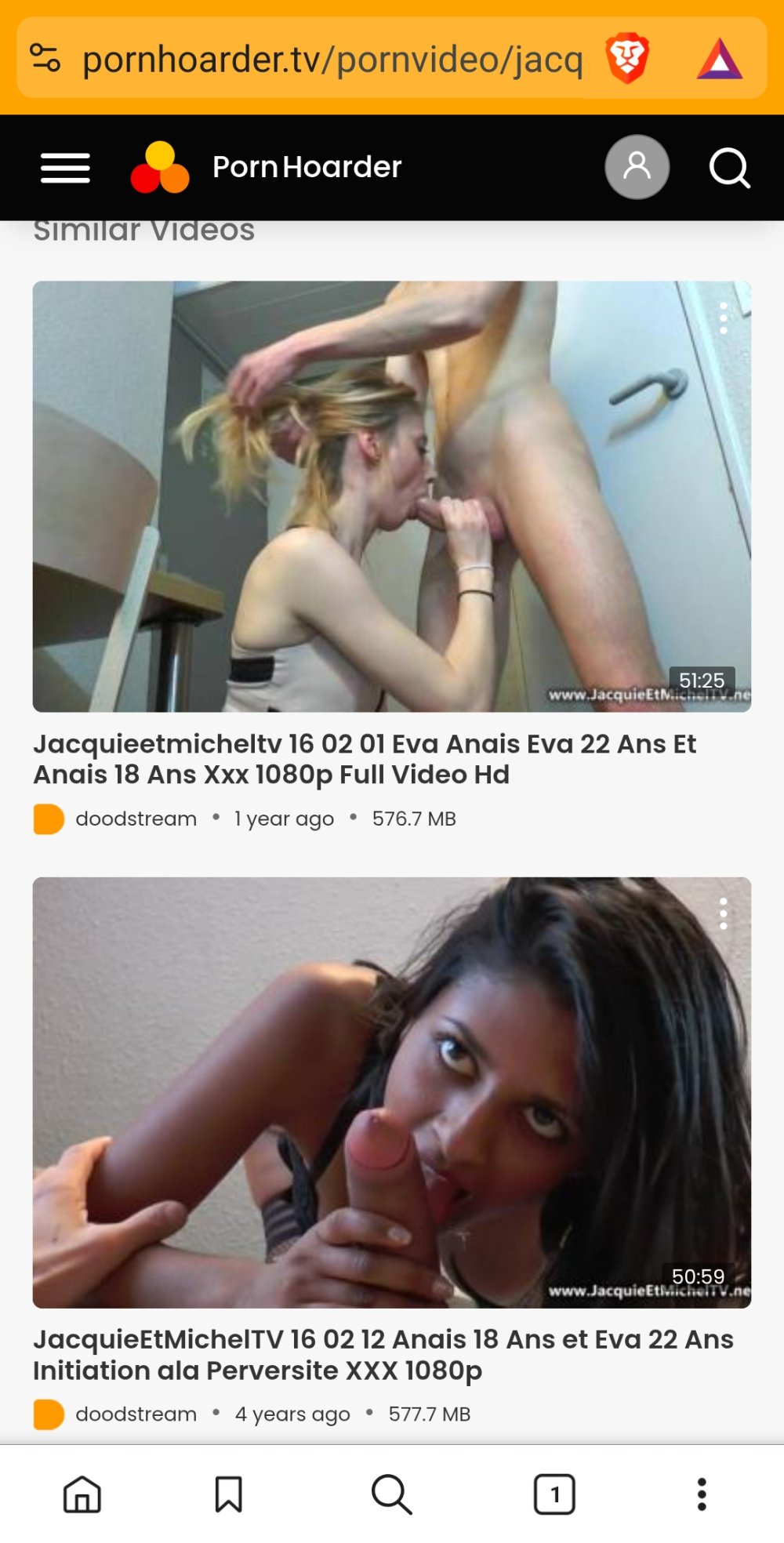Open the tab switcher

[x=554, y=1494]
